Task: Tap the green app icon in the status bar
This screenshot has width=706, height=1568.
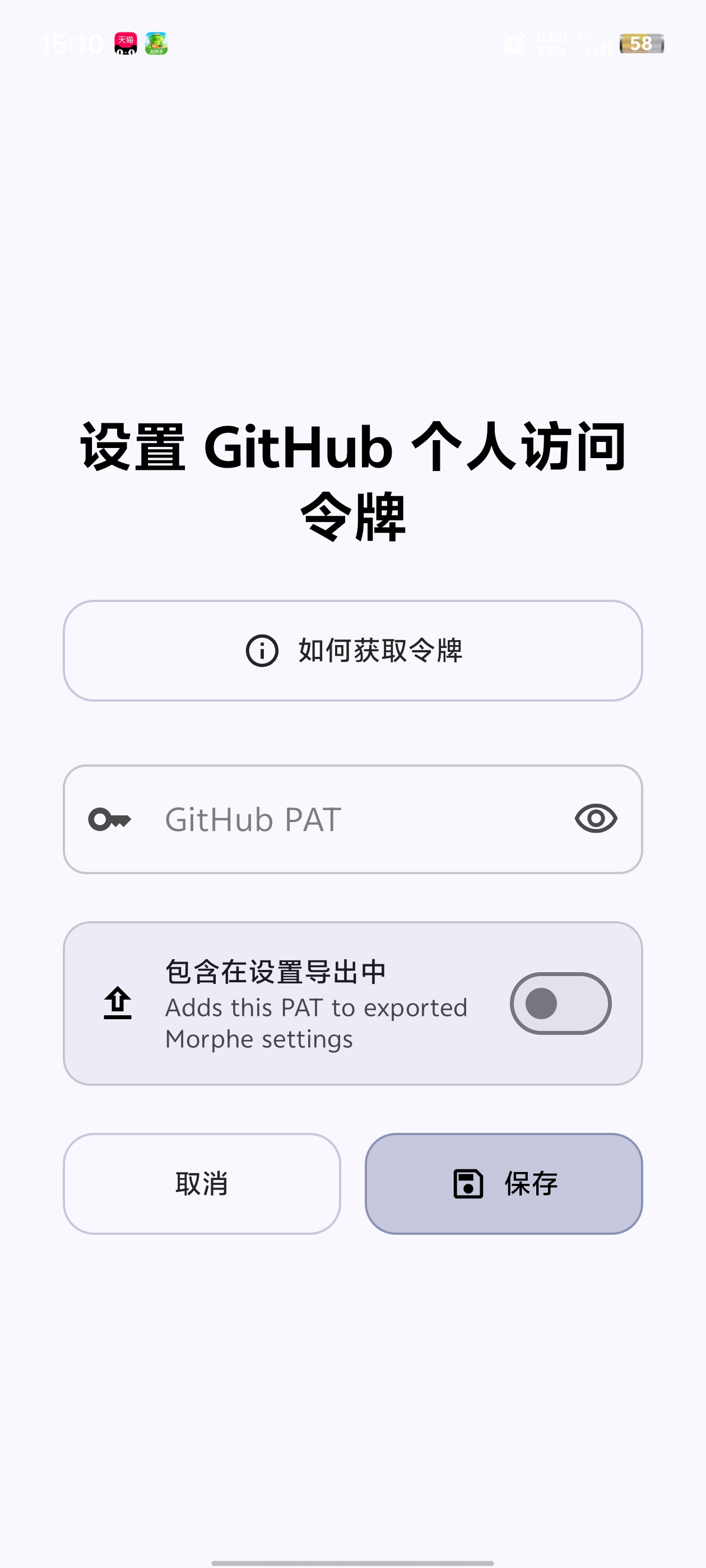Action: 156,43
